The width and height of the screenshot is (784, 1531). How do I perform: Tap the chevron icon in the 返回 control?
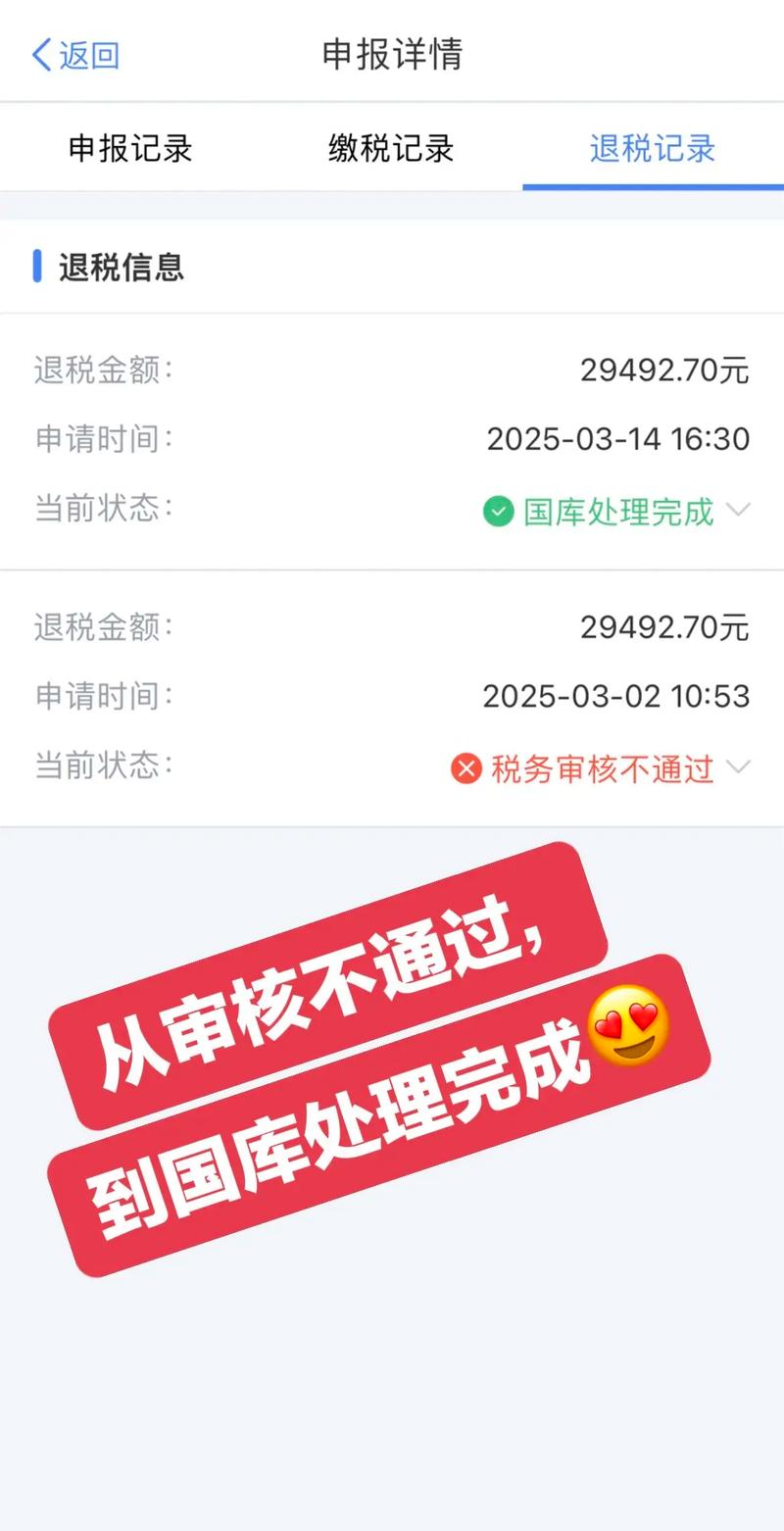pos(39,56)
